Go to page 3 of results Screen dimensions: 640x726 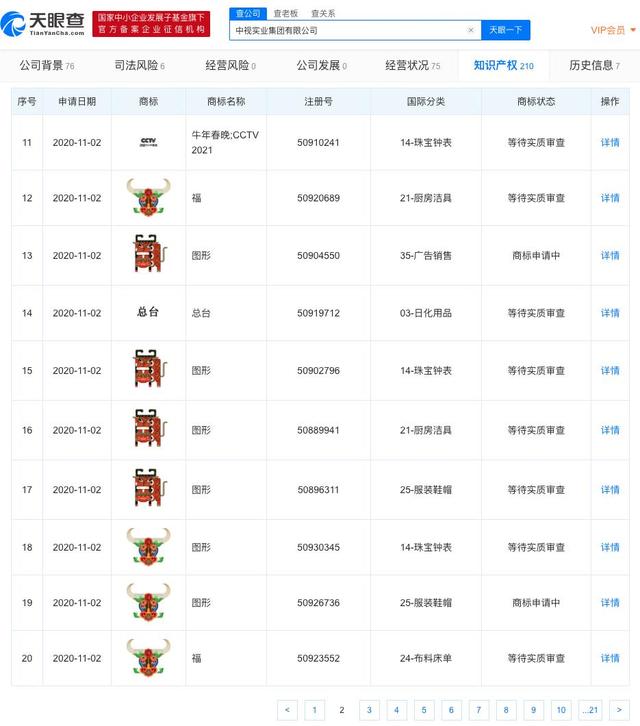pyautogui.click(x=369, y=710)
